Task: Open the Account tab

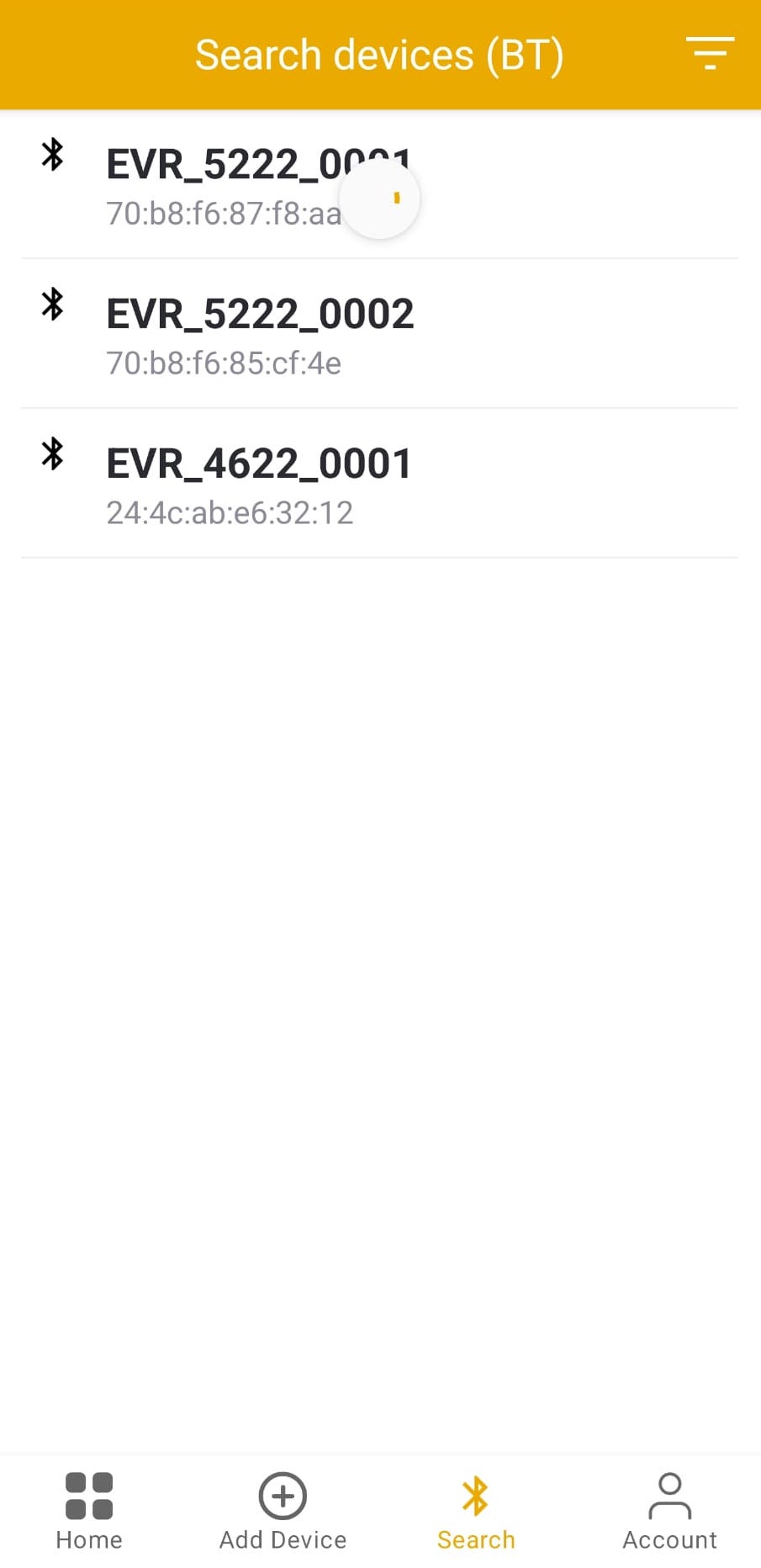Action: click(x=669, y=1511)
